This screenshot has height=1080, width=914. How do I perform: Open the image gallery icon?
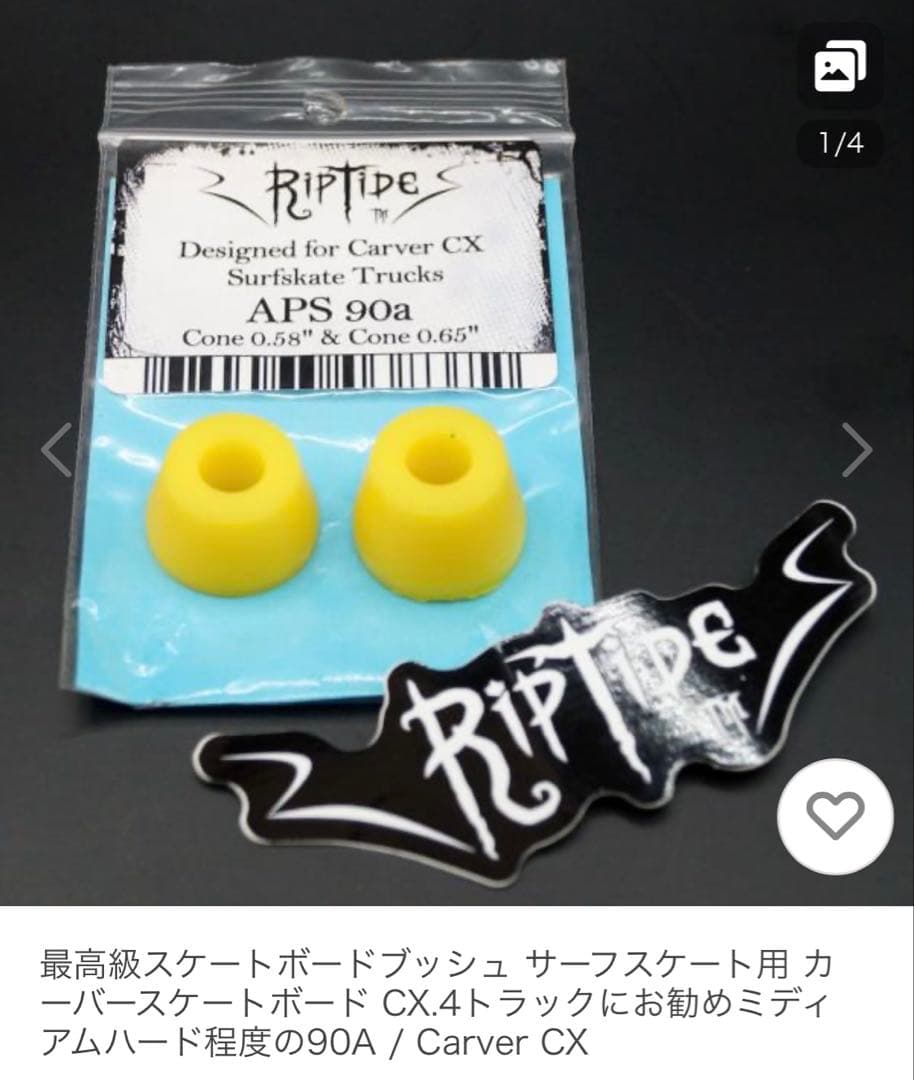(839, 68)
